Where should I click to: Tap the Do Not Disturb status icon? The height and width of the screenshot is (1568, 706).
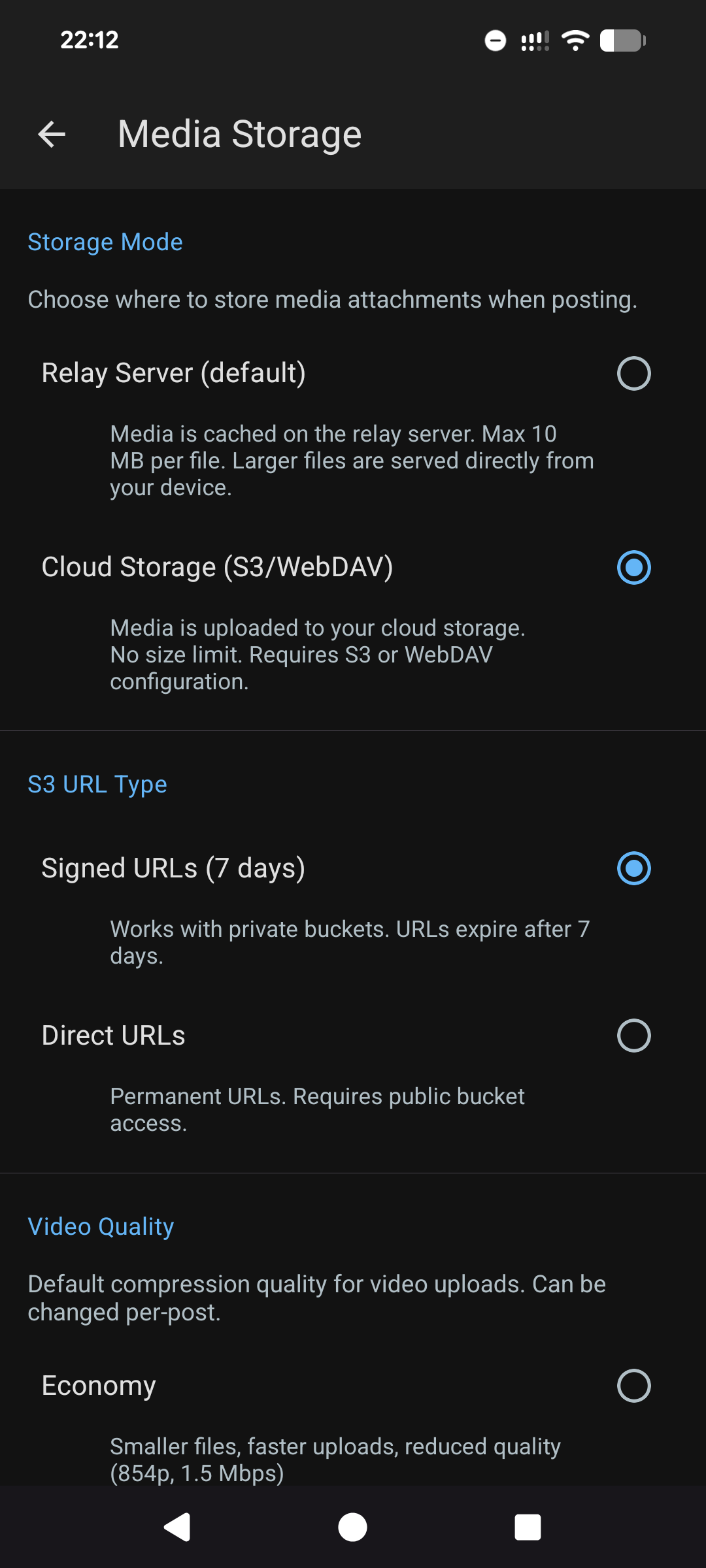click(x=495, y=41)
